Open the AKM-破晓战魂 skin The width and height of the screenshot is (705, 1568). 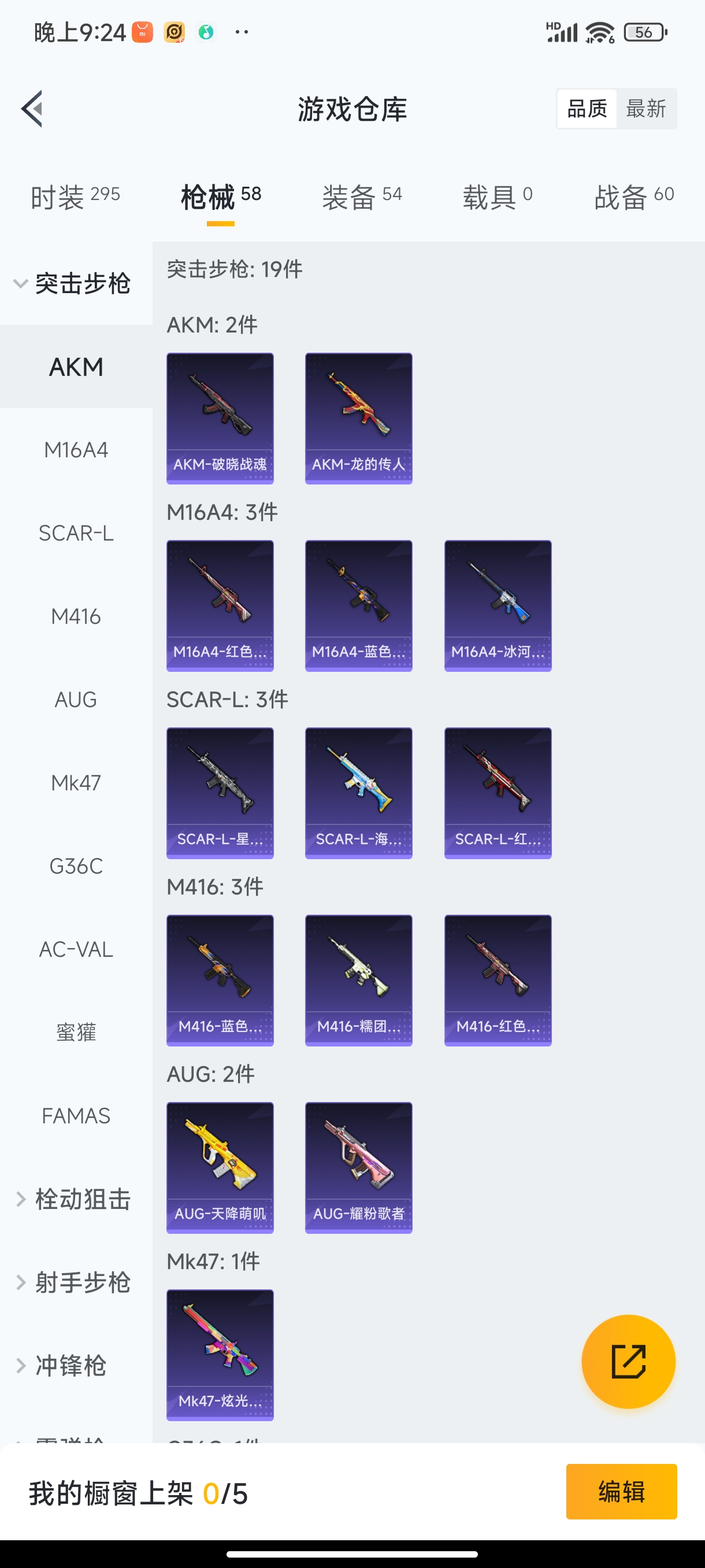click(220, 418)
